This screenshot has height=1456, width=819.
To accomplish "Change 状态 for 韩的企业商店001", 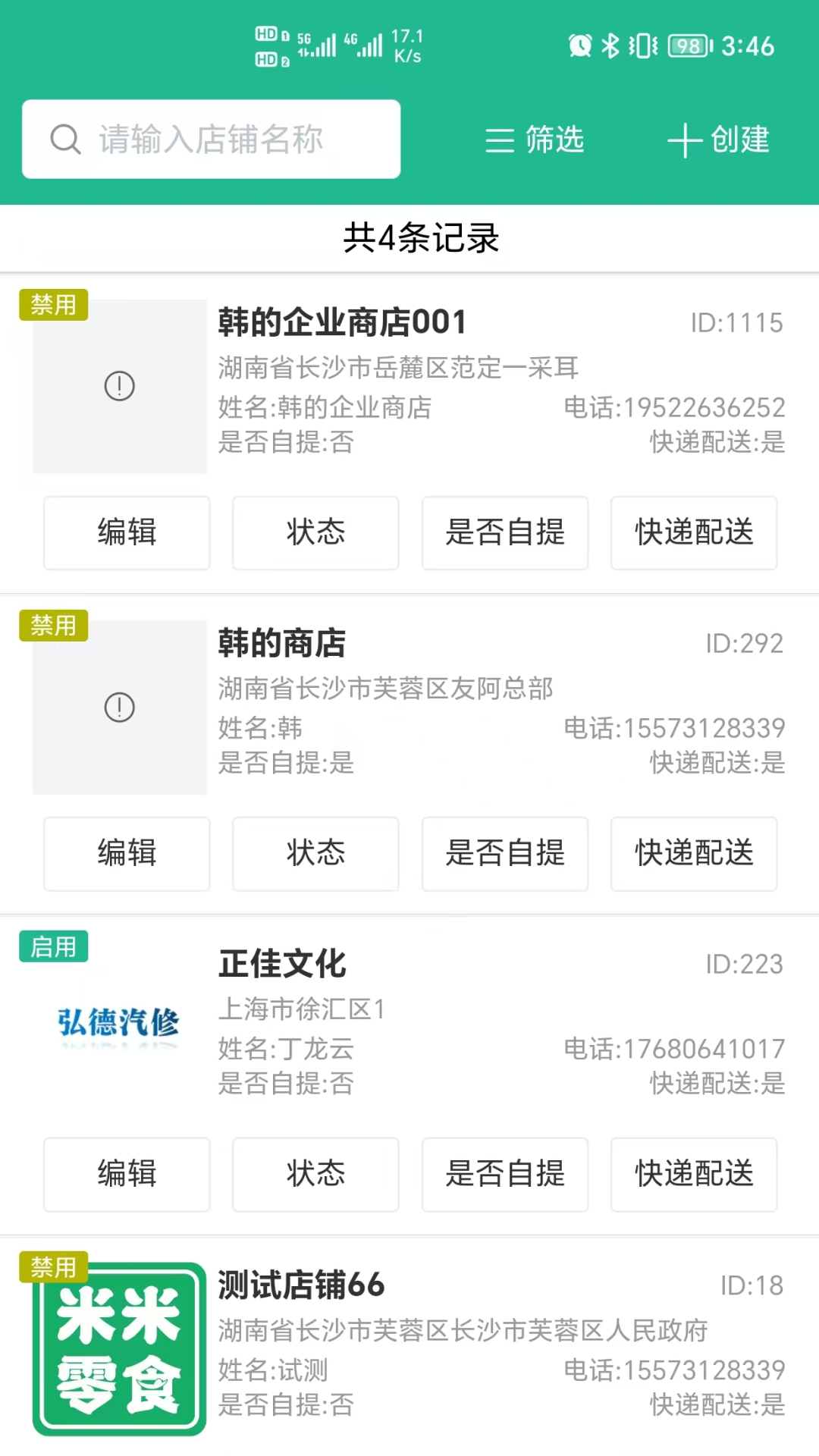I will [315, 532].
